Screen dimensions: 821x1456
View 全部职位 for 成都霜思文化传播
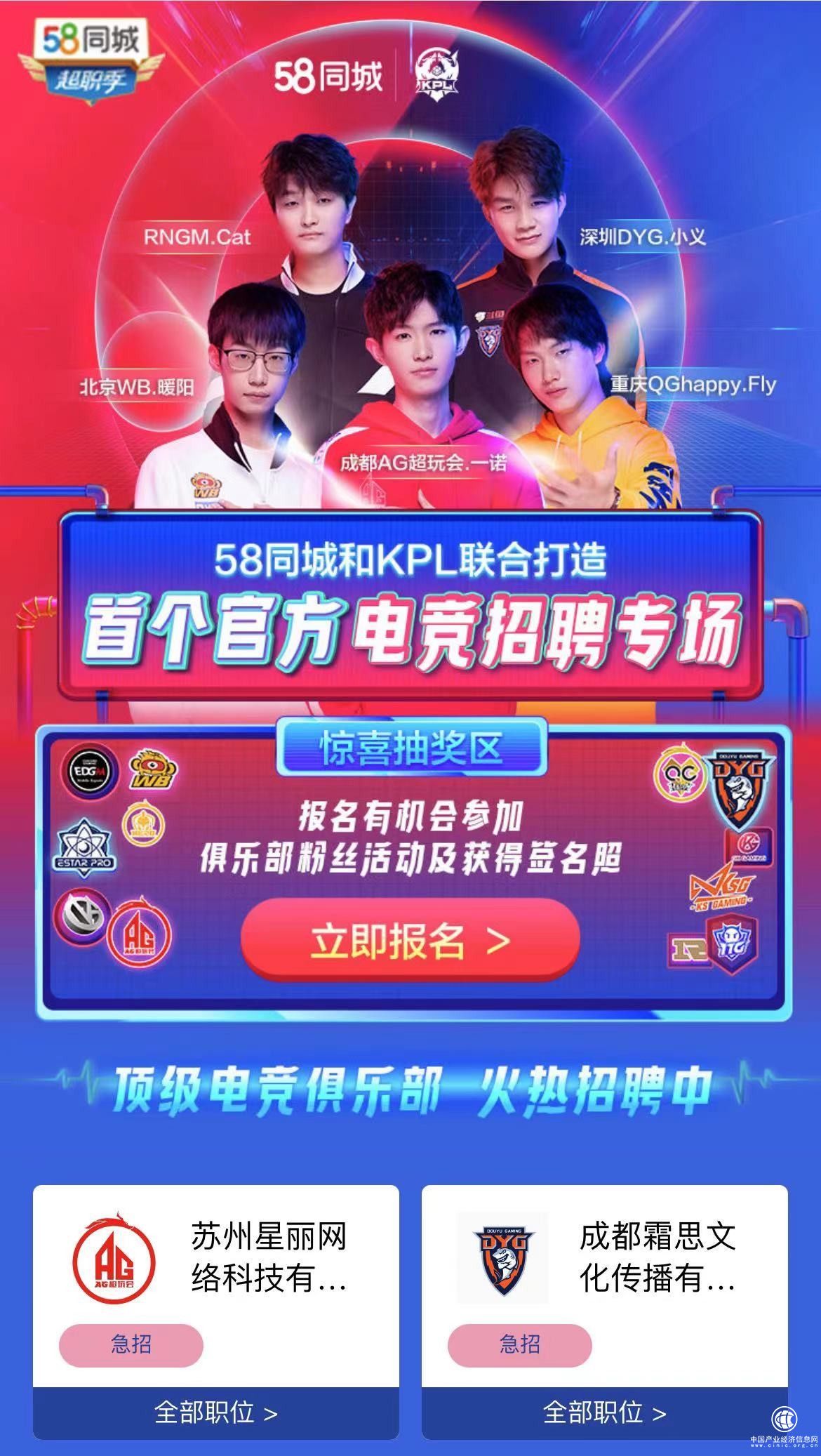pyautogui.click(x=604, y=1412)
